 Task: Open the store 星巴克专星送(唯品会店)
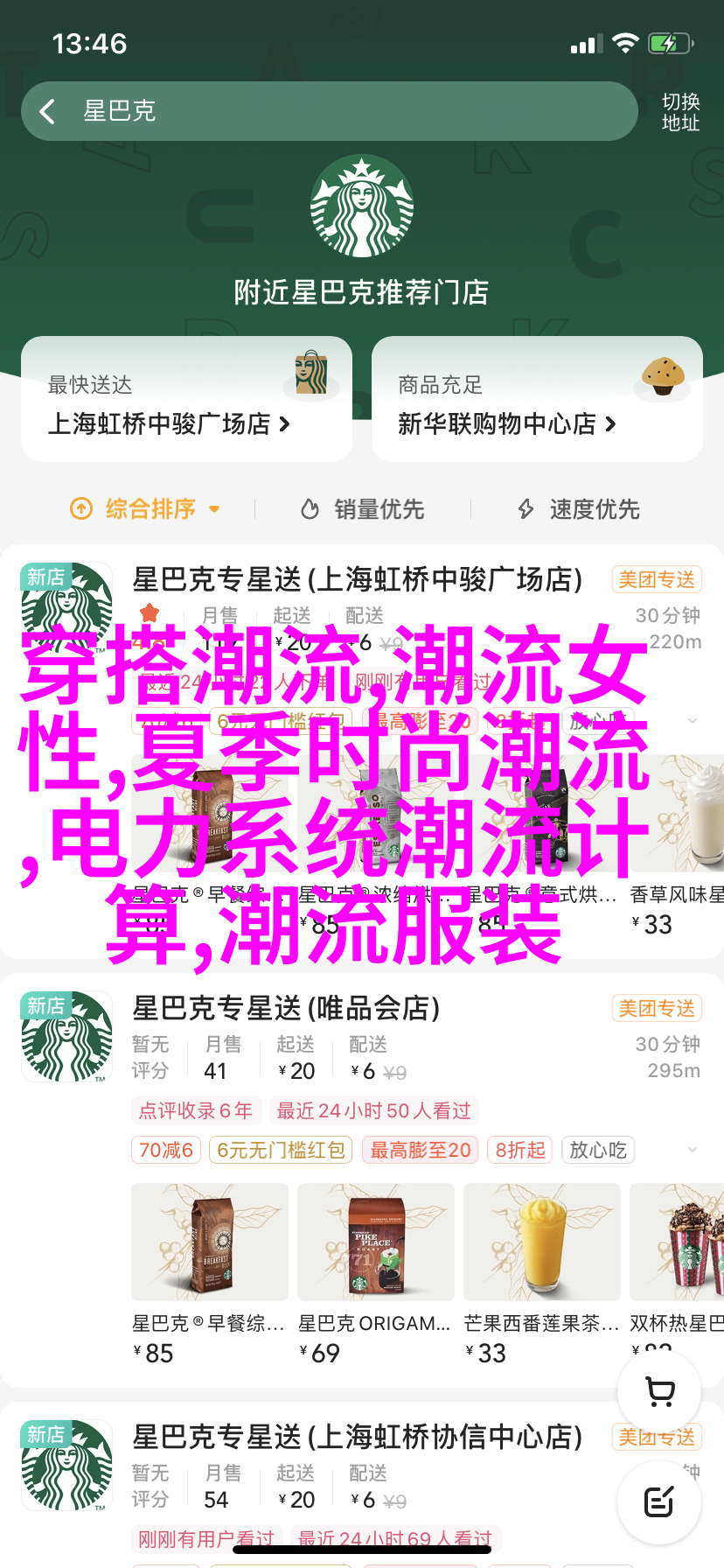tap(286, 1008)
